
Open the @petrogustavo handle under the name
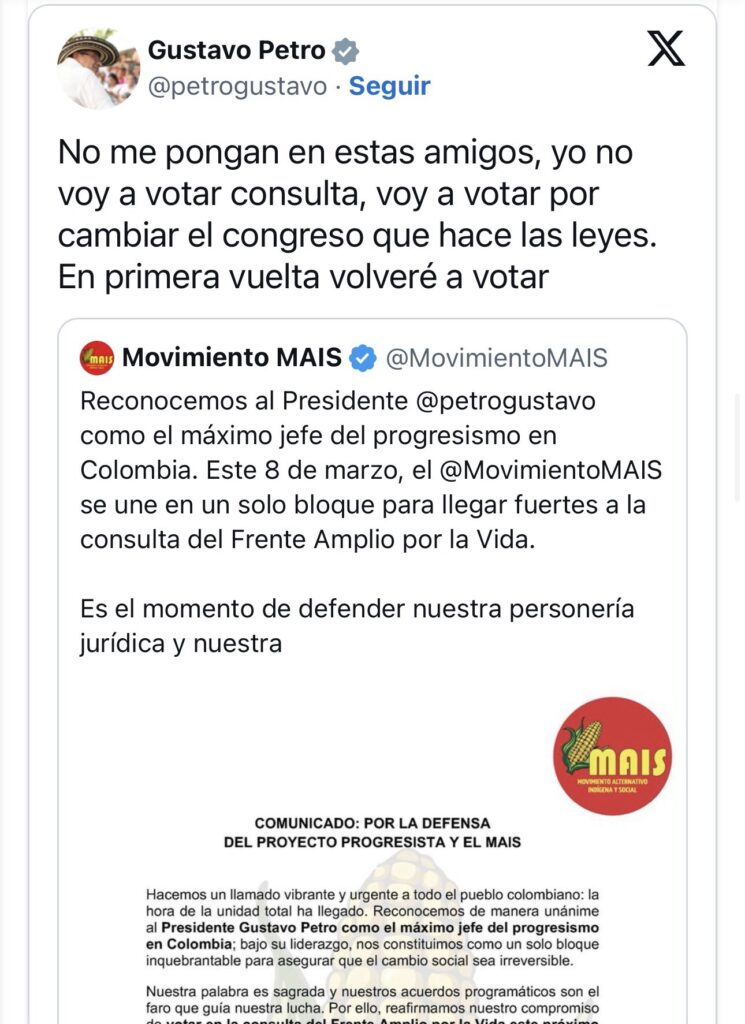[237, 87]
